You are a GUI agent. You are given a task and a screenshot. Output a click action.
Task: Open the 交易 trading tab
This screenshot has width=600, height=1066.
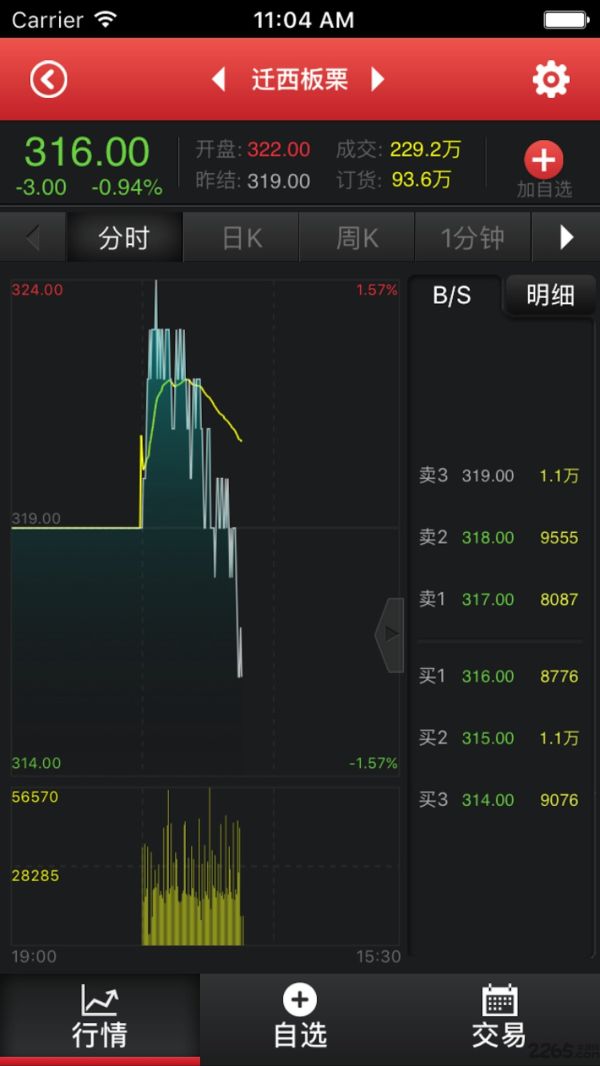click(x=499, y=1018)
